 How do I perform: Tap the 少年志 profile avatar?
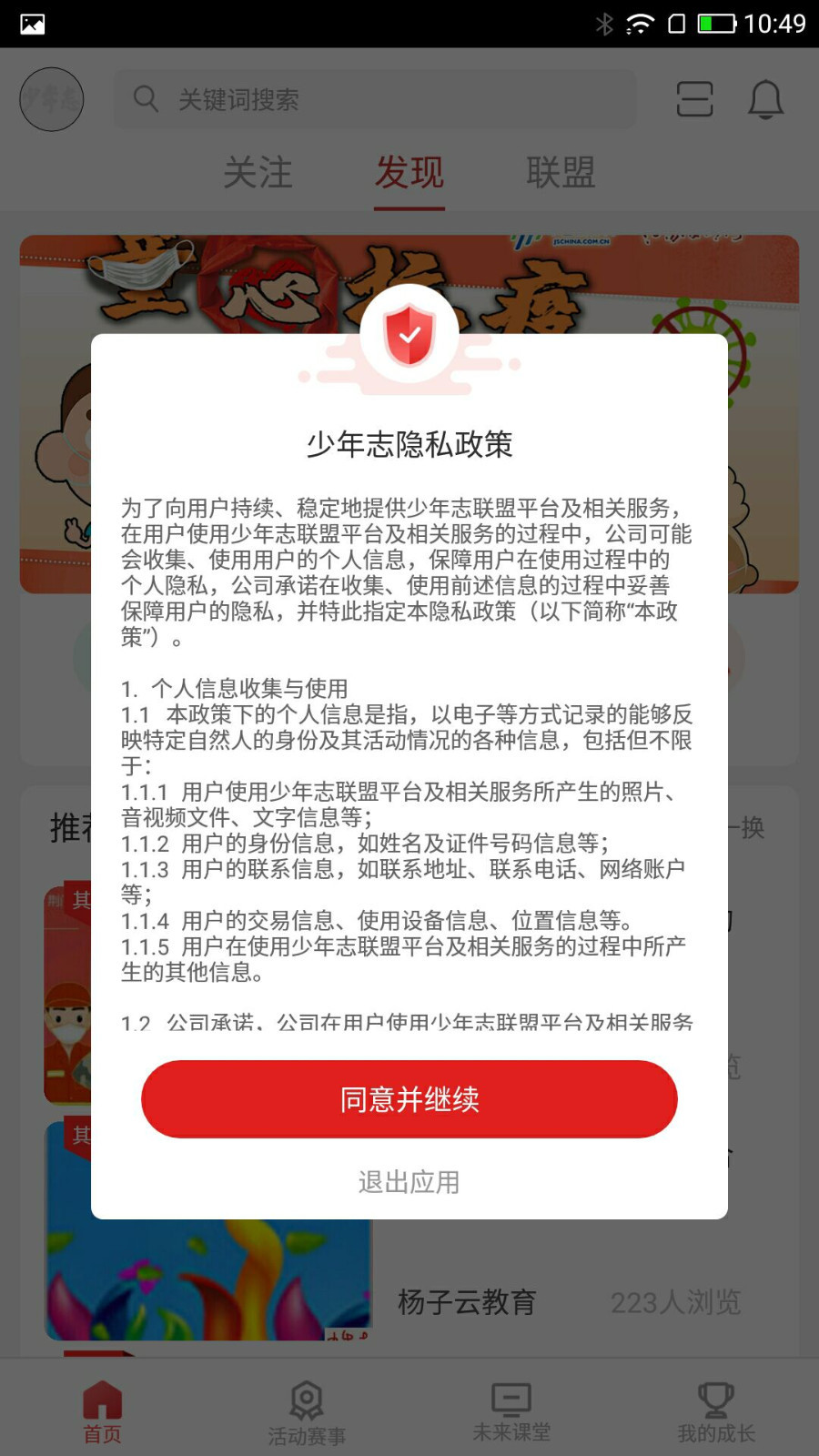coord(51,98)
